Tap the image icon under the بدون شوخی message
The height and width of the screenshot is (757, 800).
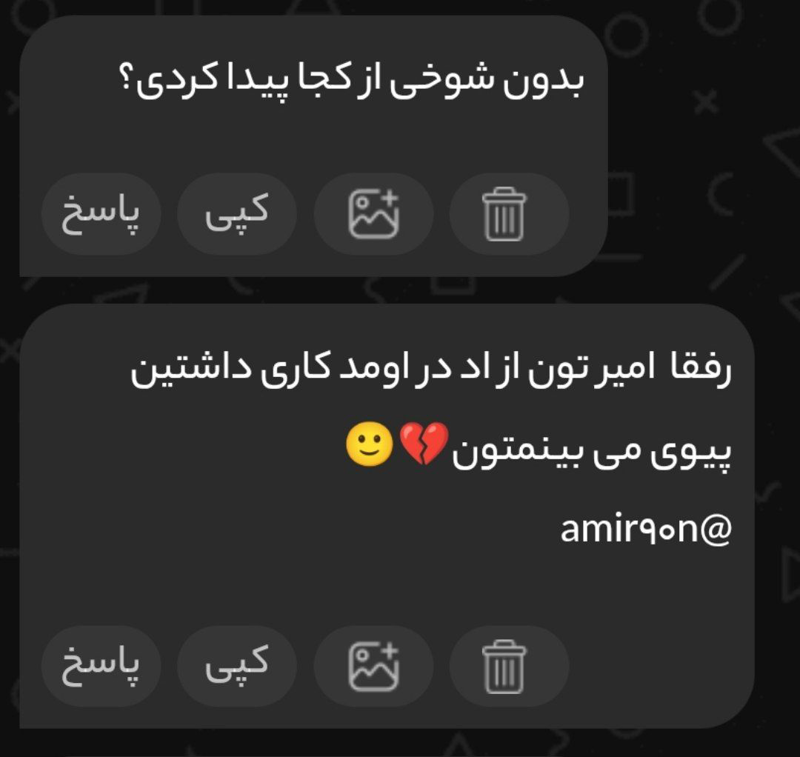click(x=372, y=214)
